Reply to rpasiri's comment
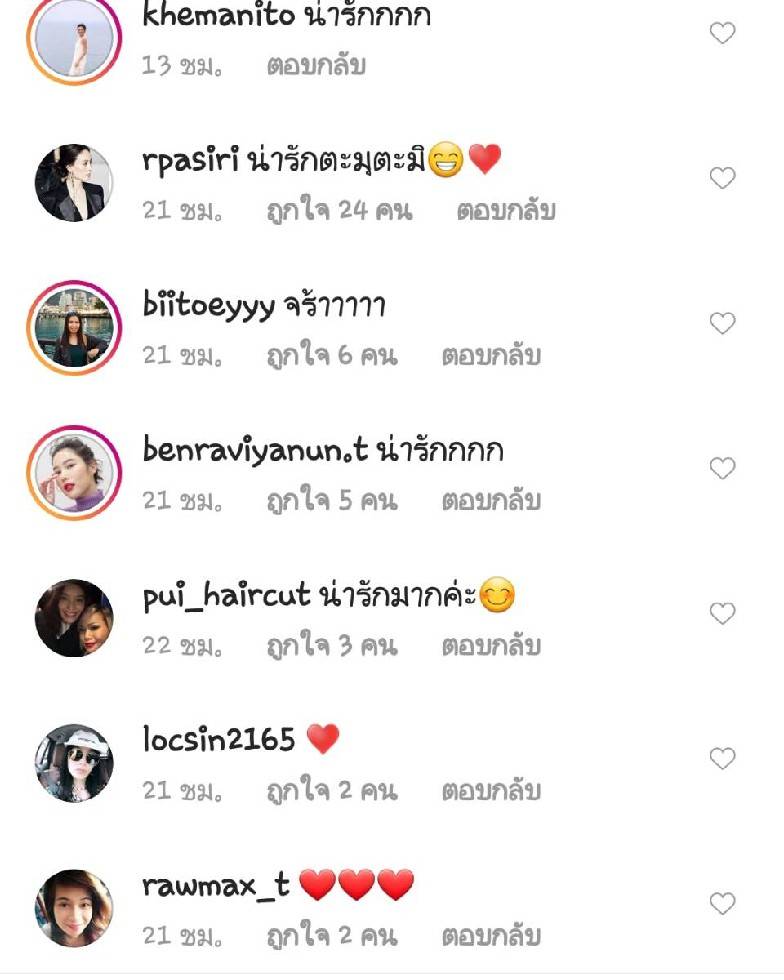Image resolution: width=784 pixels, height=980 pixels. tap(506, 211)
